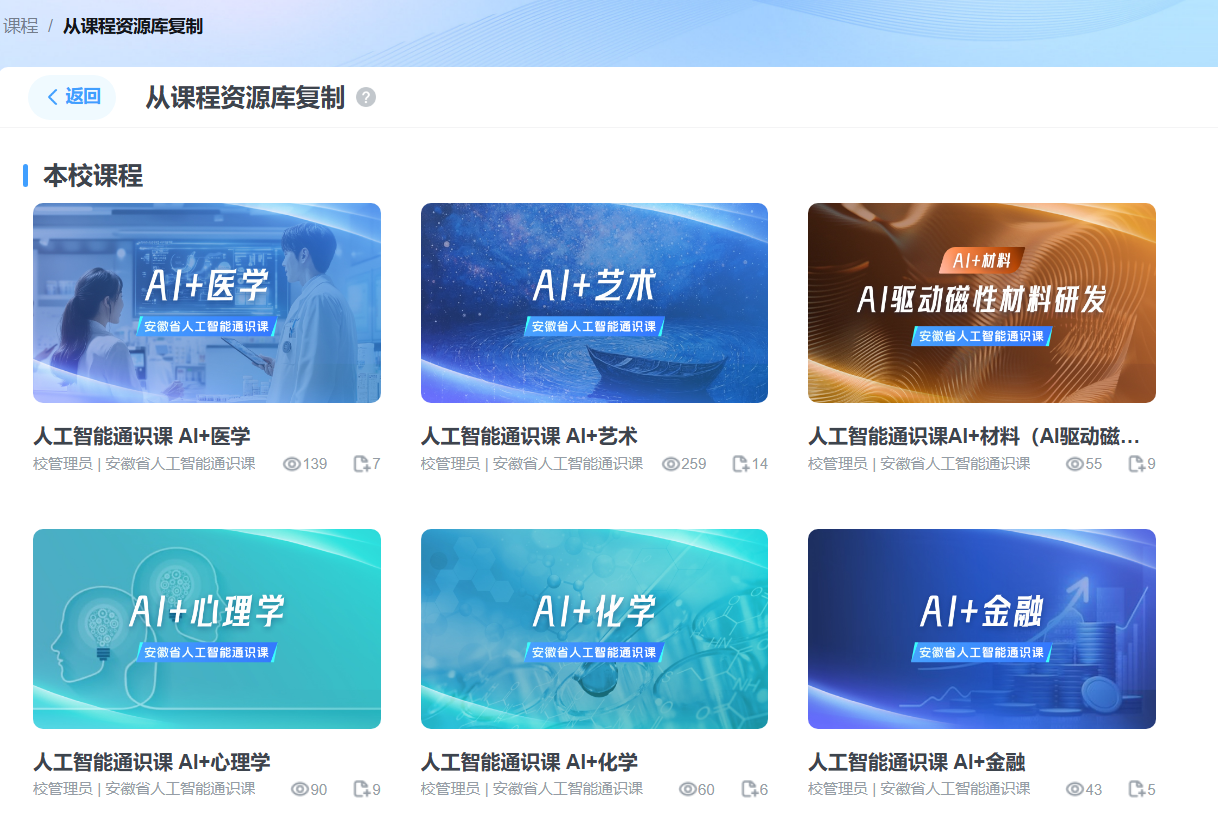Tap the 返回 back button

coord(73,97)
